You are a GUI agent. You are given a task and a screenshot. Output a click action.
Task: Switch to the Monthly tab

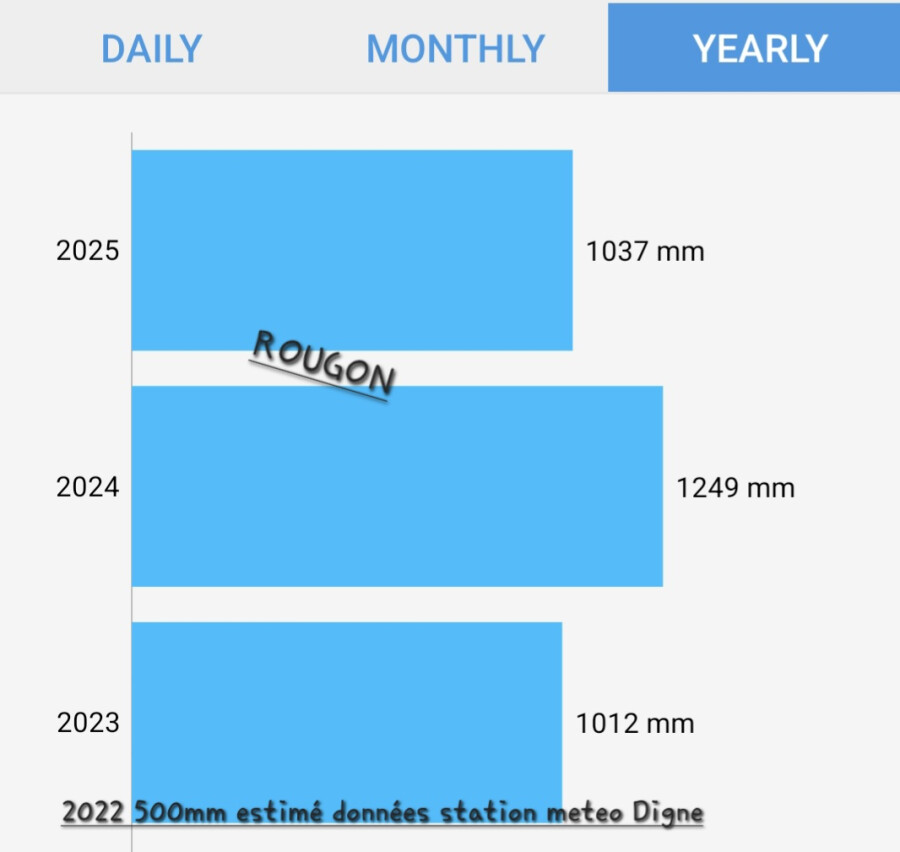tap(456, 48)
